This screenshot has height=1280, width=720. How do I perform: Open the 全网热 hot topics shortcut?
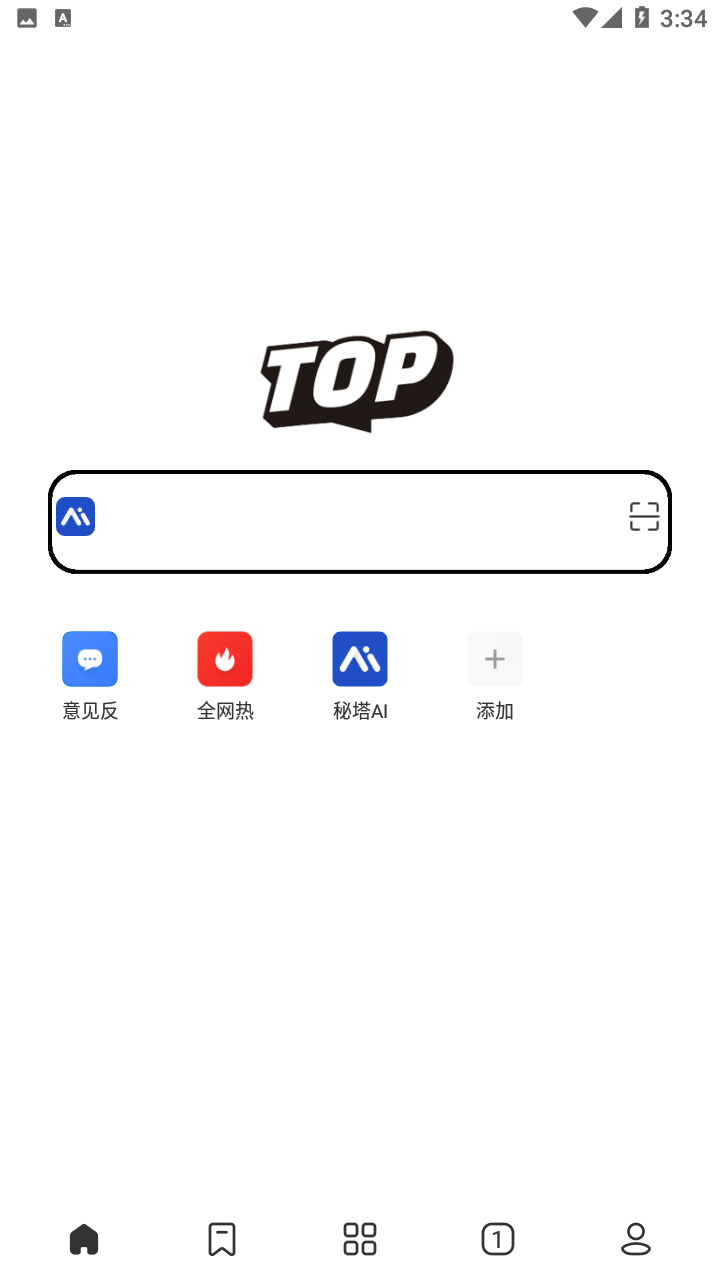225,676
